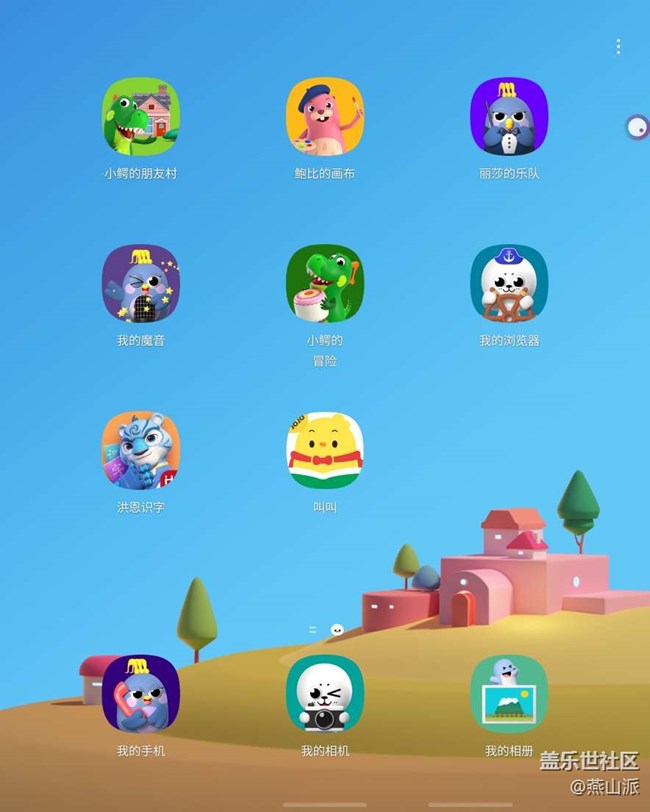650x812 pixels.
Task: Open 我的魔音 app
Action: [141, 284]
